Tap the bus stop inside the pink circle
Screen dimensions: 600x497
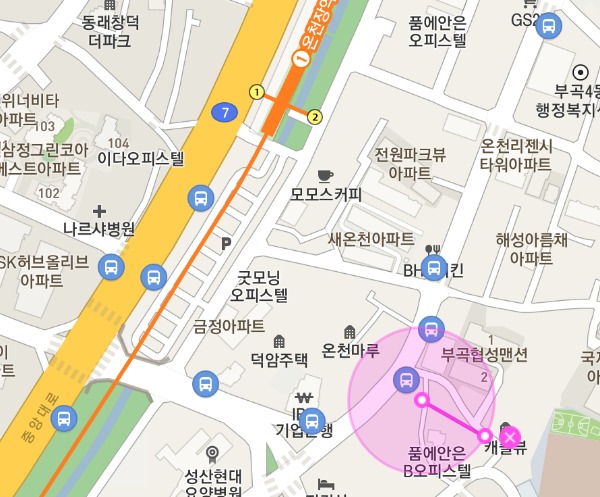click(406, 379)
